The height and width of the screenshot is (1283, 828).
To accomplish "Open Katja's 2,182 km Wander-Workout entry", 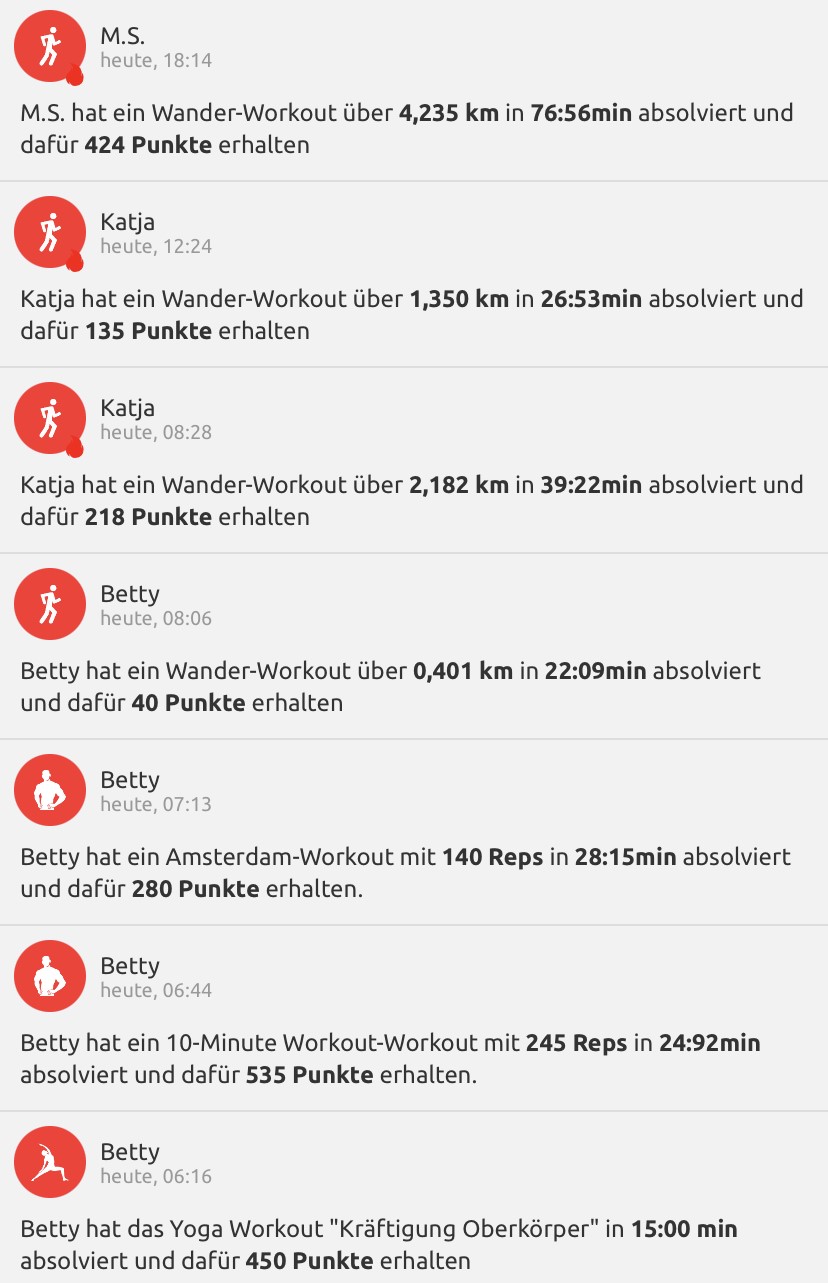I will pos(414,500).
